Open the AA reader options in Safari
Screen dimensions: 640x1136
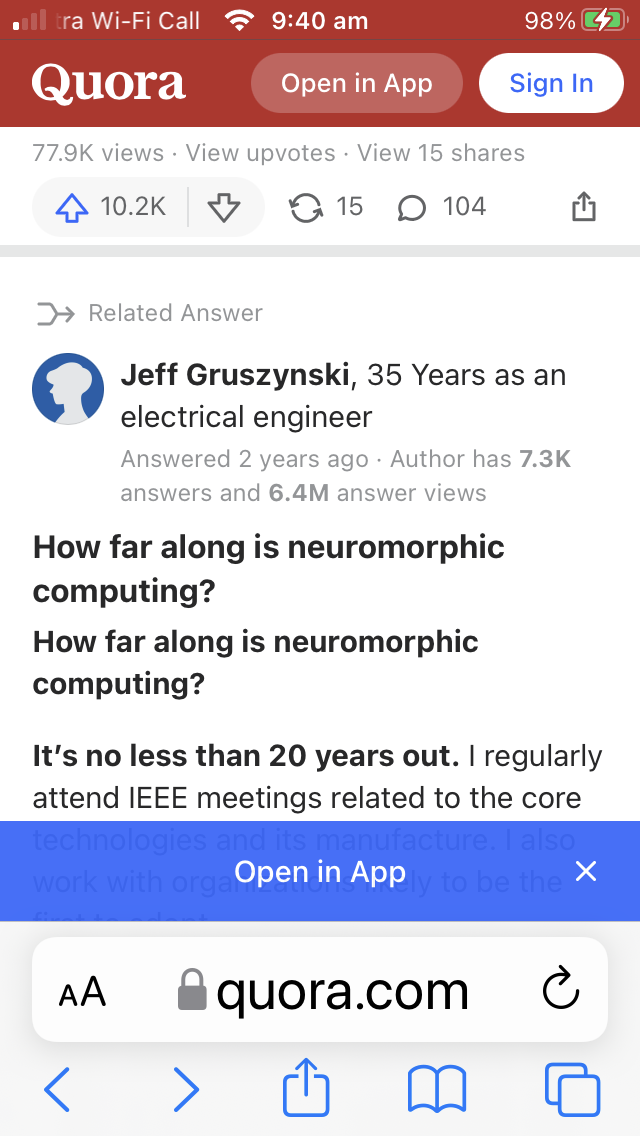pyautogui.click(x=82, y=991)
